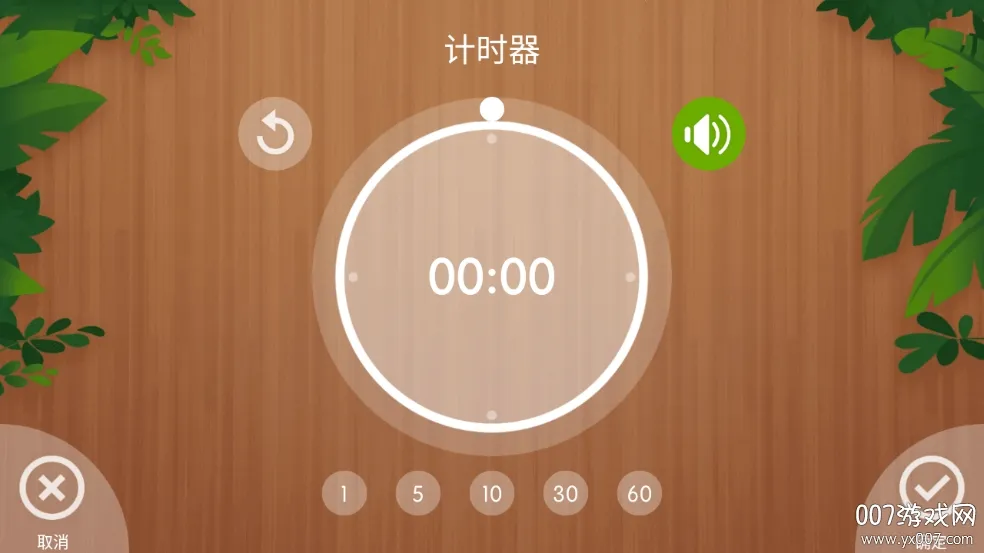
Task: Cancel with the 取消 button
Action: click(52, 490)
